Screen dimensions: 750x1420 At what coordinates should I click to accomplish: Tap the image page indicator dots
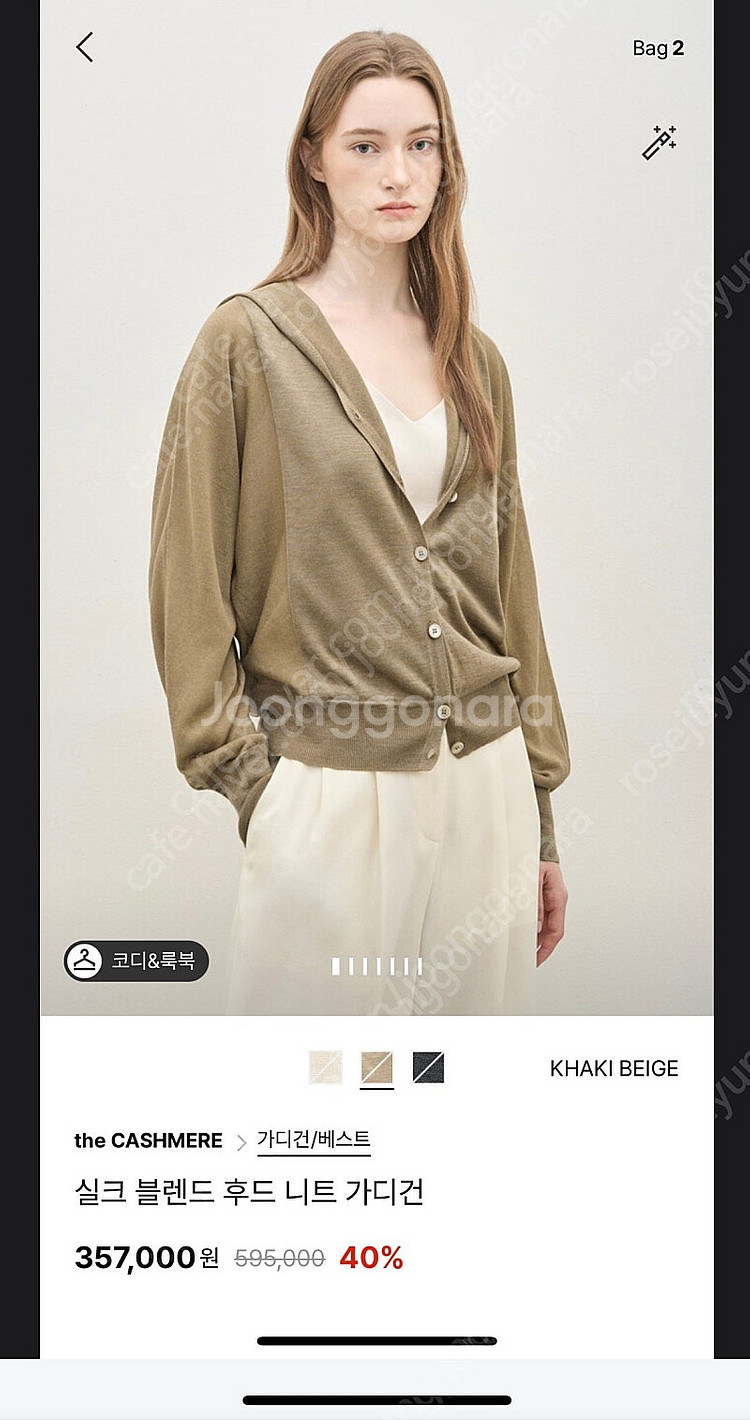(377, 966)
